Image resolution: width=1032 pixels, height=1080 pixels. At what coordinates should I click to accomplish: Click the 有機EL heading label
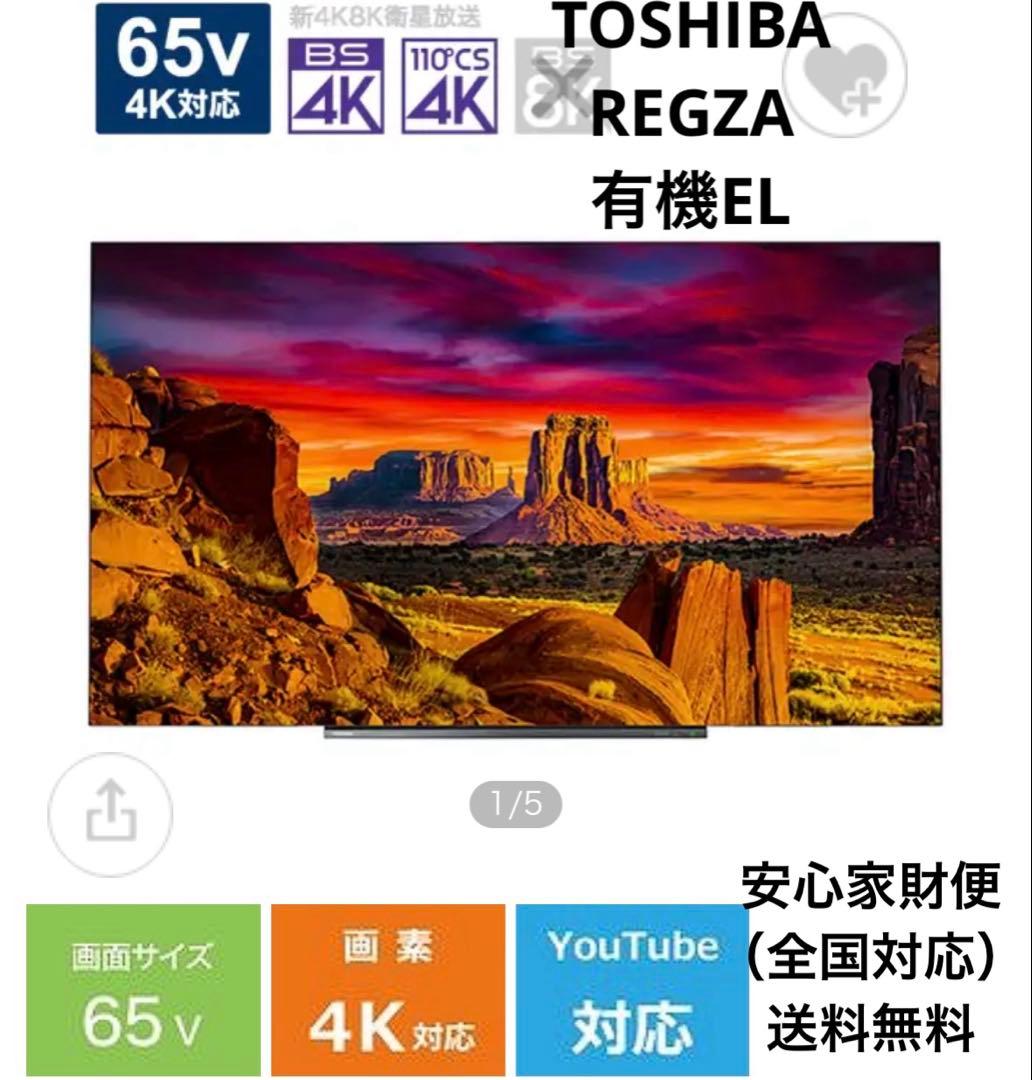690,200
